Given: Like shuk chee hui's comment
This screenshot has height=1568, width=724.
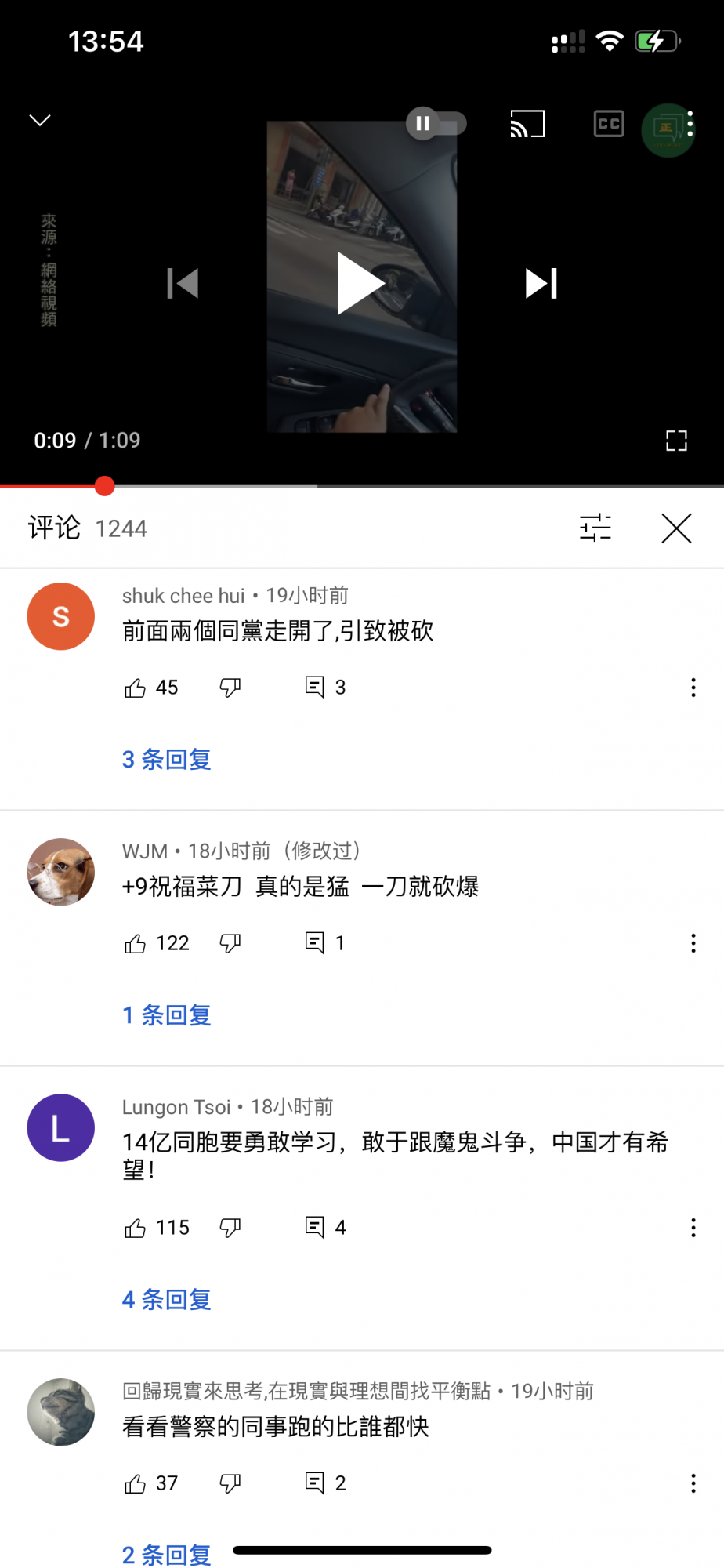Looking at the screenshot, I should coord(136,688).
